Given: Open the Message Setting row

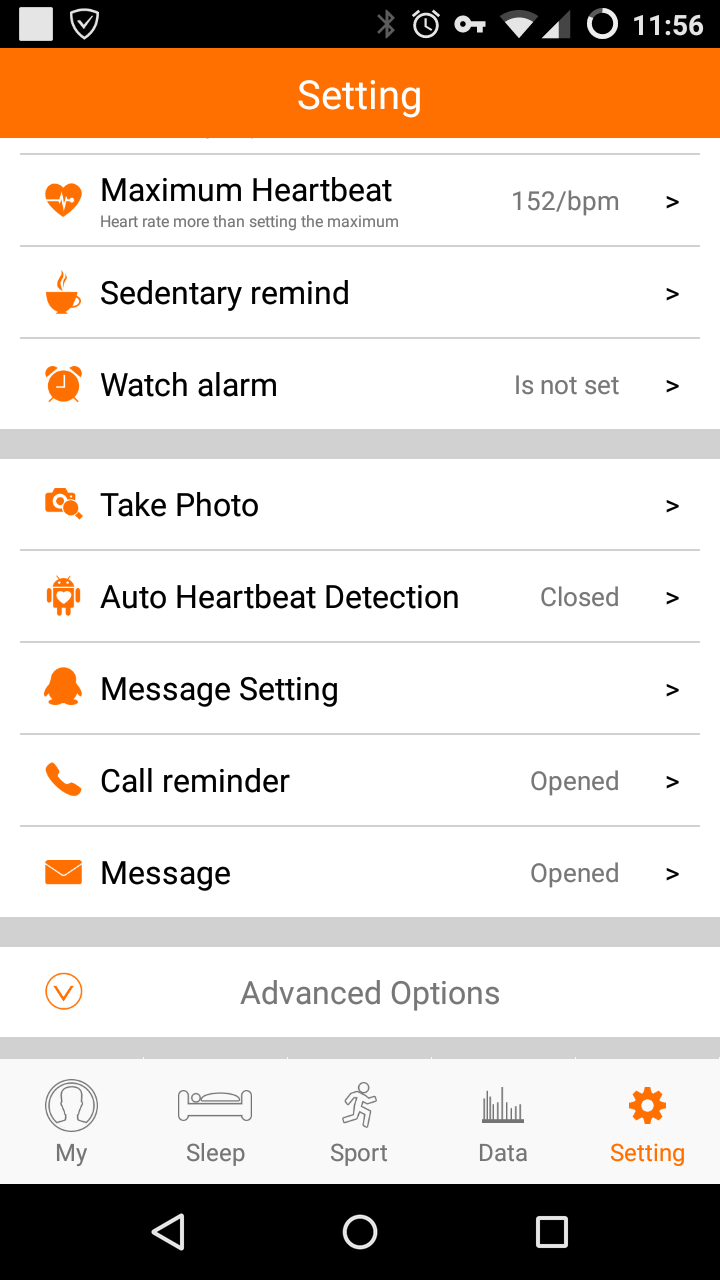Looking at the screenshot, I should (x=360, y=689).
